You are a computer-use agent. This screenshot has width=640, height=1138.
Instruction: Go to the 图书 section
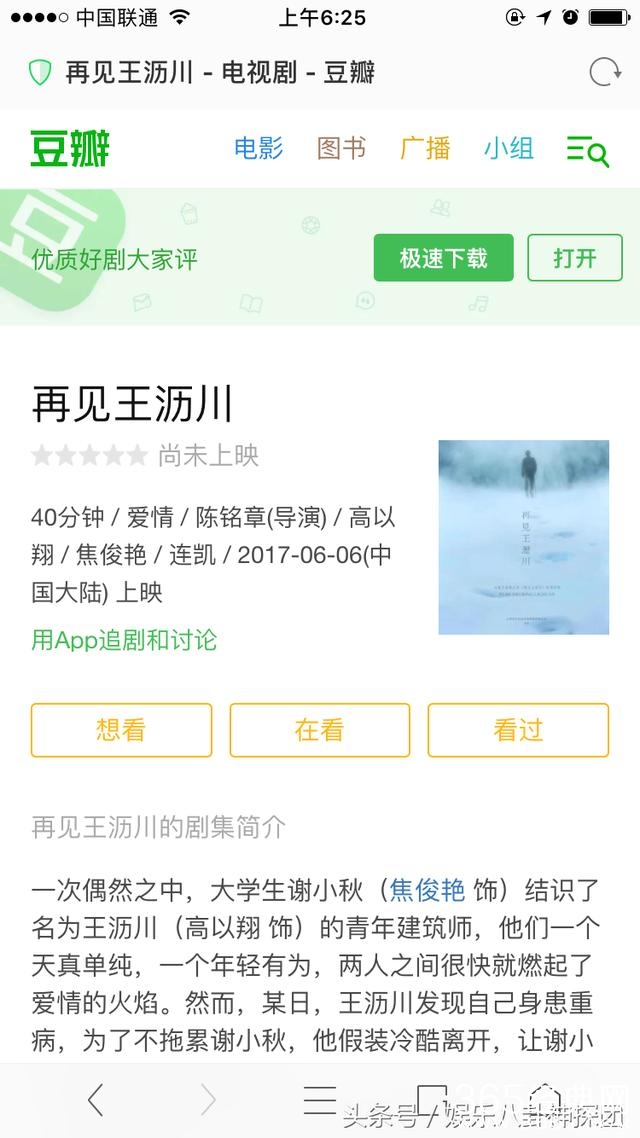coord(341,149)
